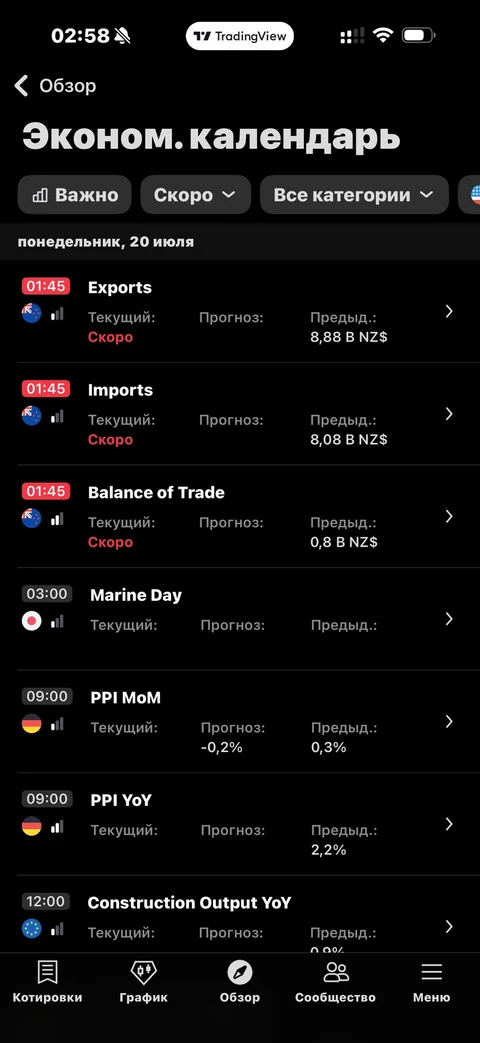Show details for PPI YoY
This screenshot has height=1043, width=480.
point(240,823)
